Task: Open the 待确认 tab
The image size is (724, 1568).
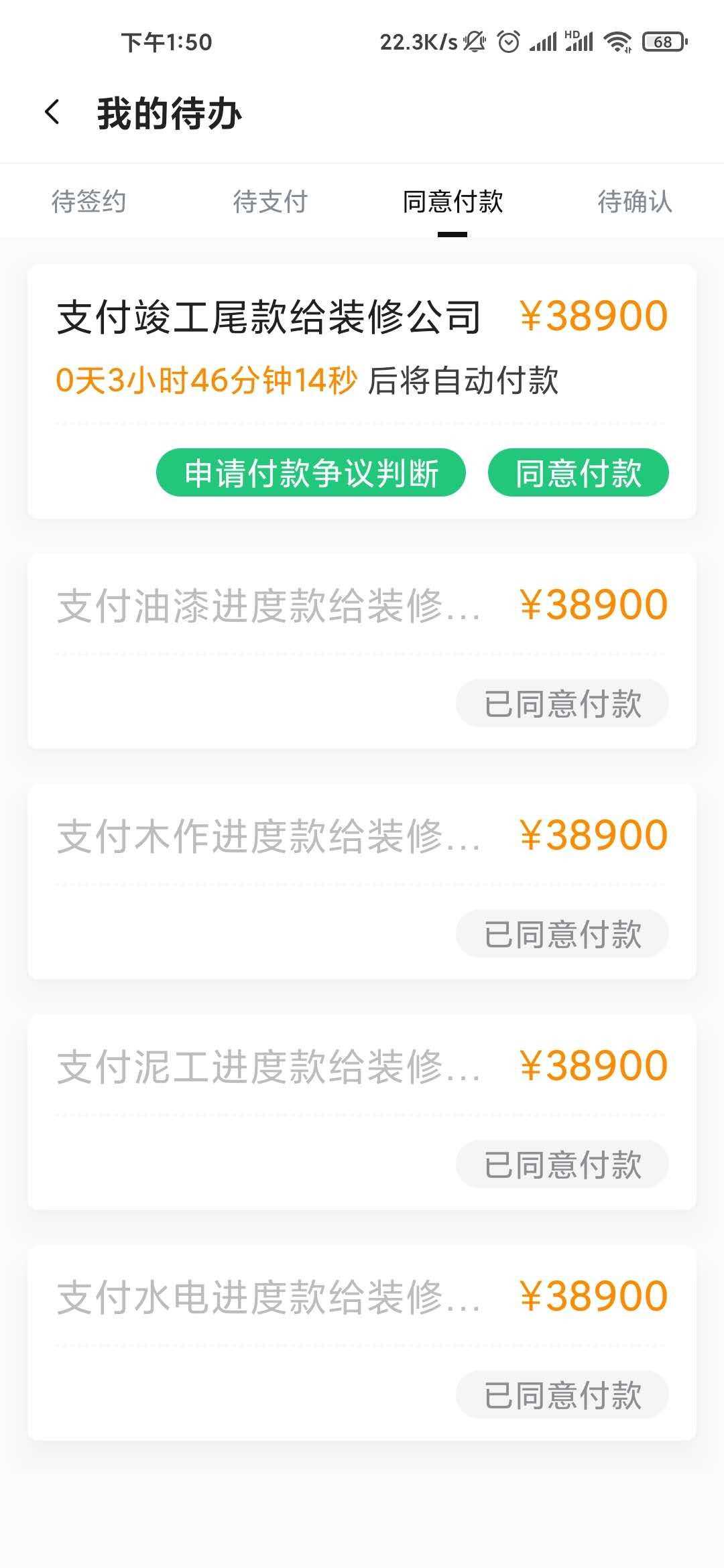Action: click(x=634, y=202)
